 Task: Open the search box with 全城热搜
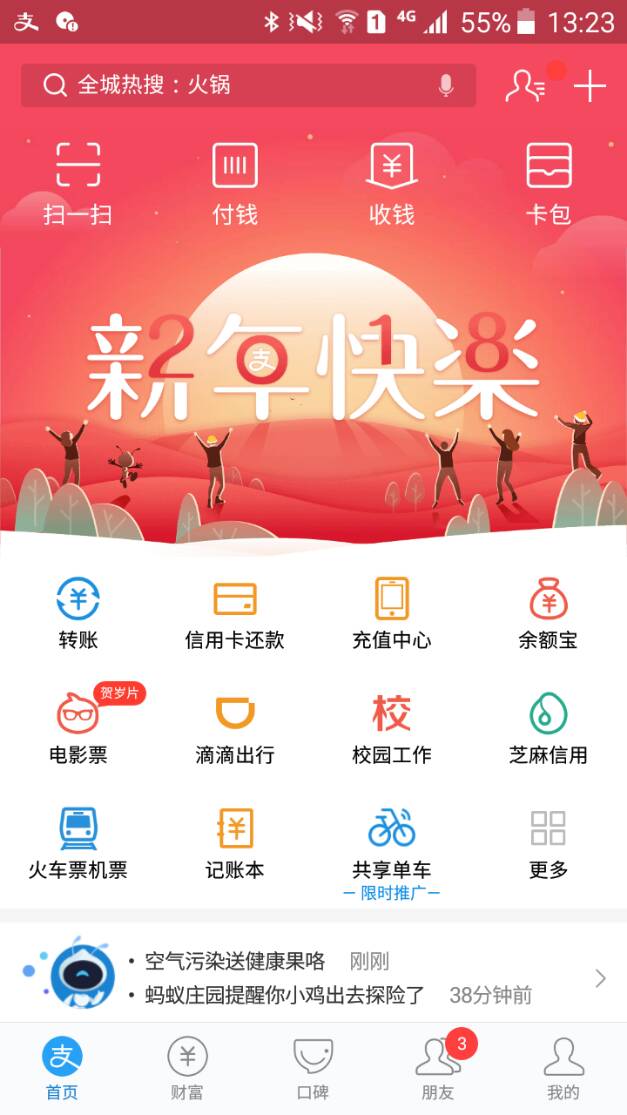point(230,86)
